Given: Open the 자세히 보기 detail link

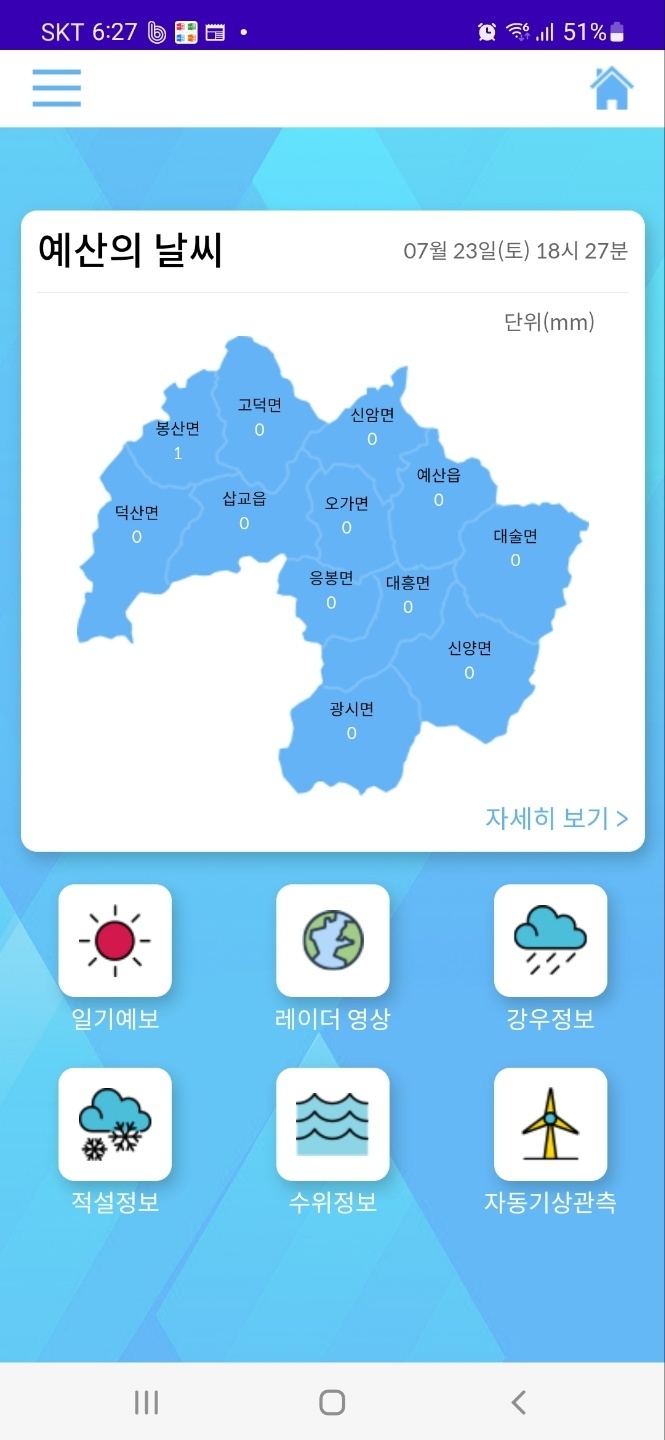Looking at the screenshot, I should point(557,818).
